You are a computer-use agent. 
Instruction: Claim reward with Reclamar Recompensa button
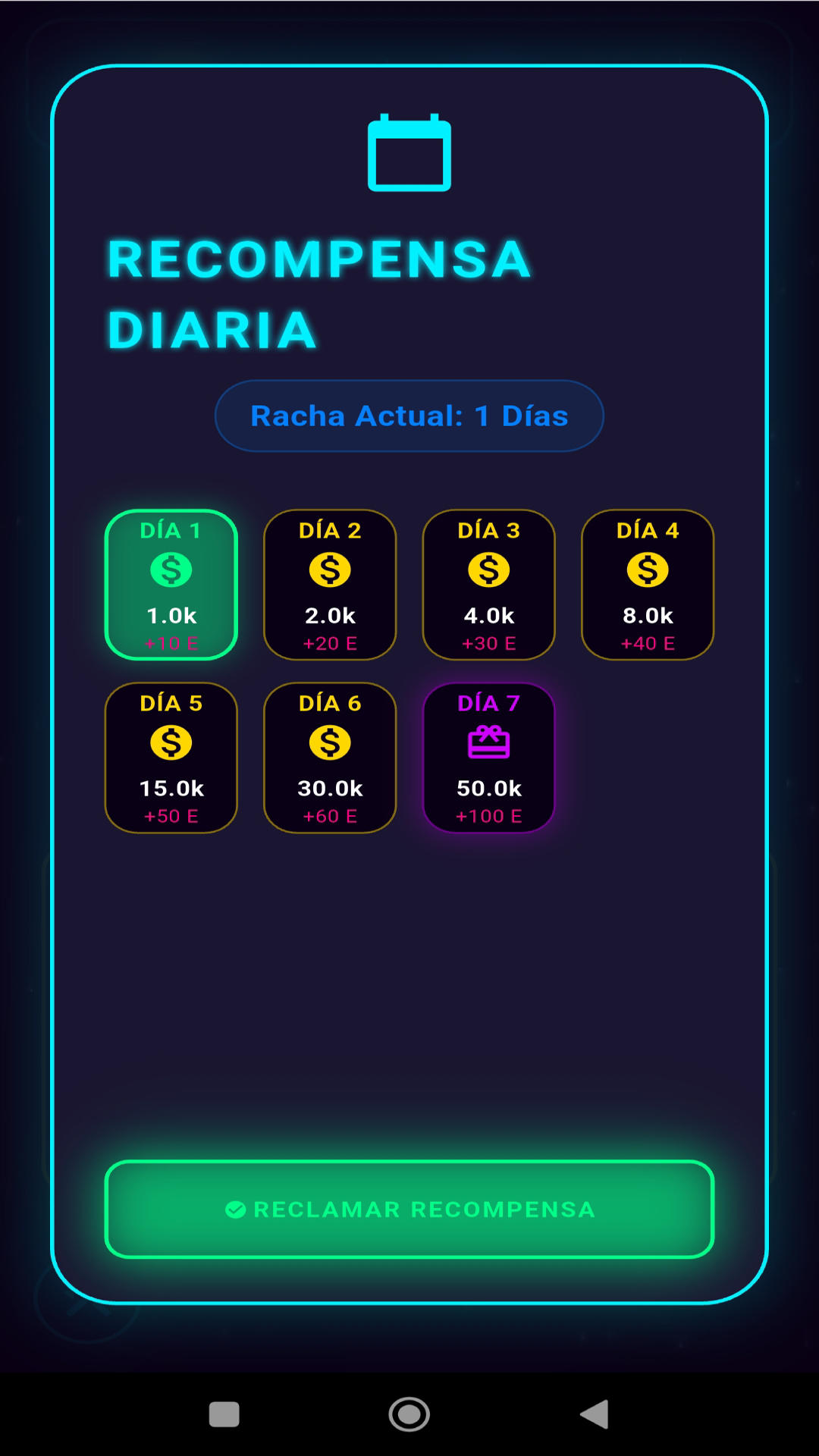pyautogui.click(x=409, y=1209)
